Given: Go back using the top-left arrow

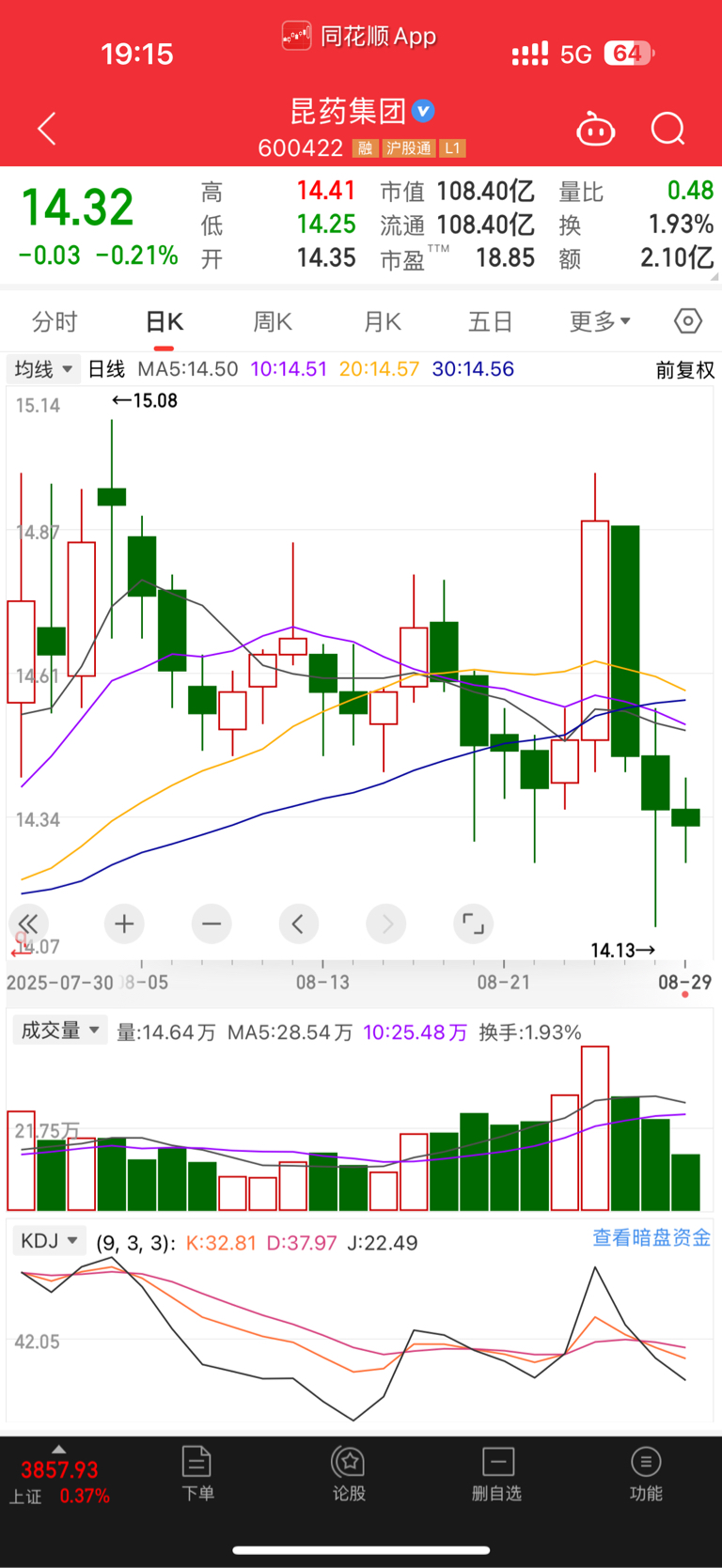Looking at the screenshot, I should point(47,129).
